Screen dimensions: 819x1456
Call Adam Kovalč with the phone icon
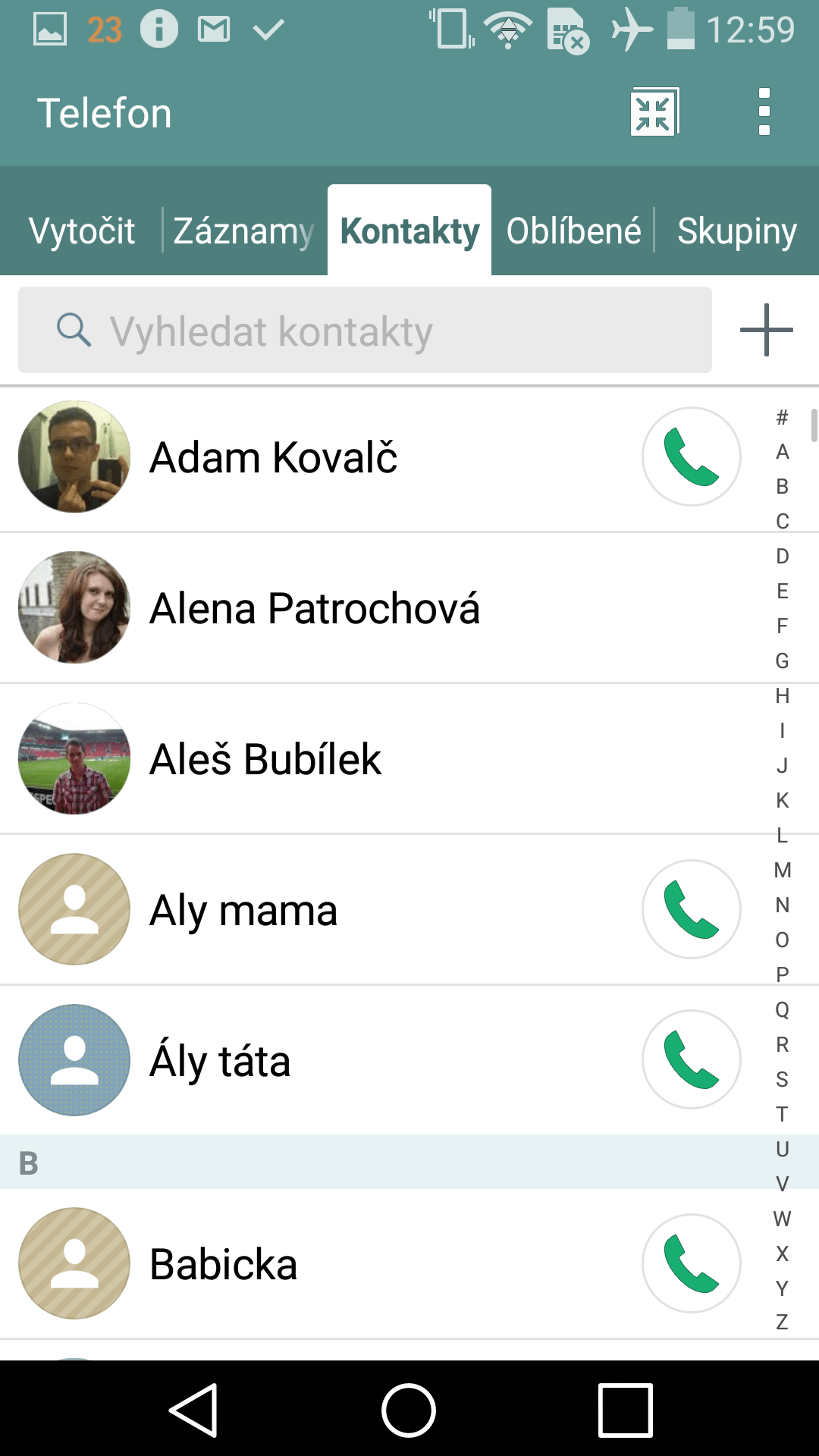692,457
